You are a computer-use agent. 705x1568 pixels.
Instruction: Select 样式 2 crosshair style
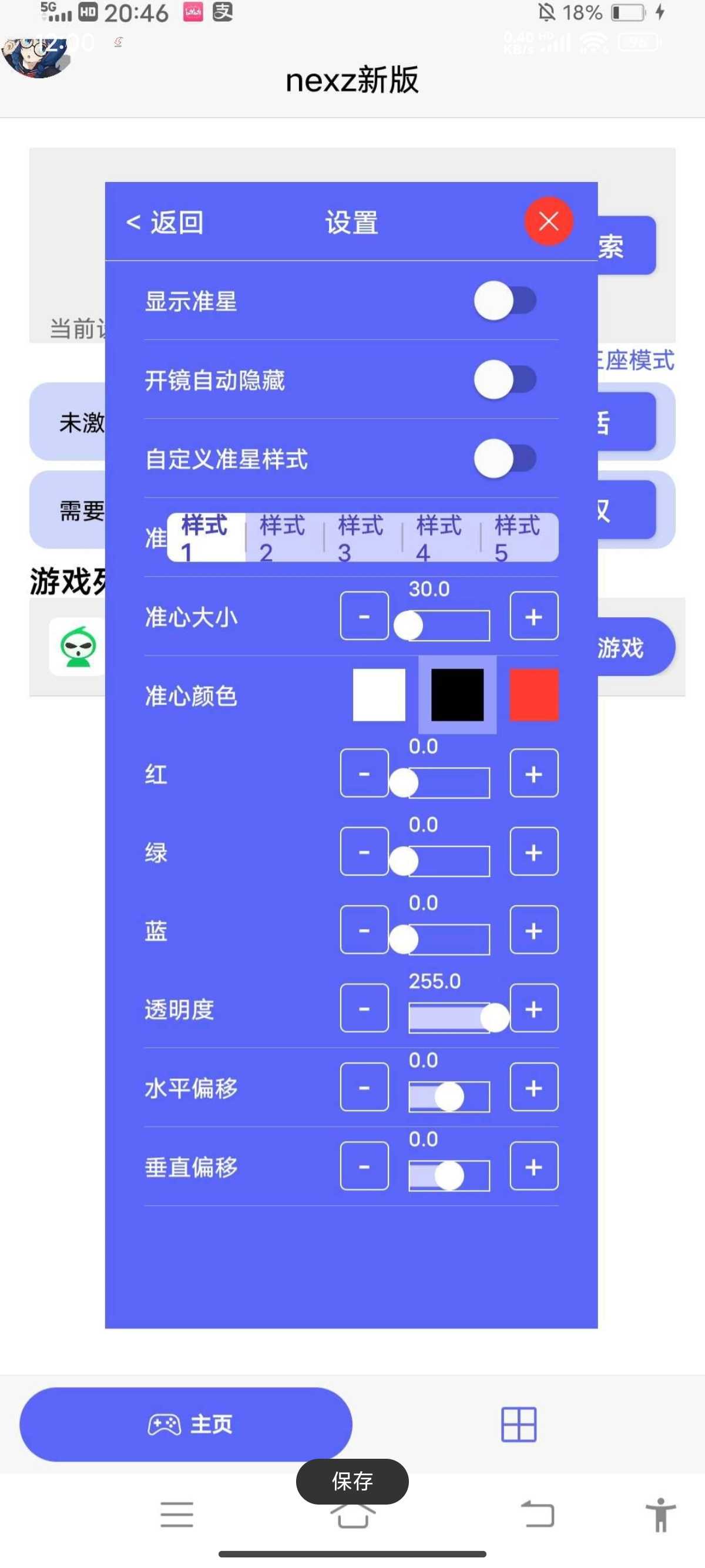pos(283,537)
